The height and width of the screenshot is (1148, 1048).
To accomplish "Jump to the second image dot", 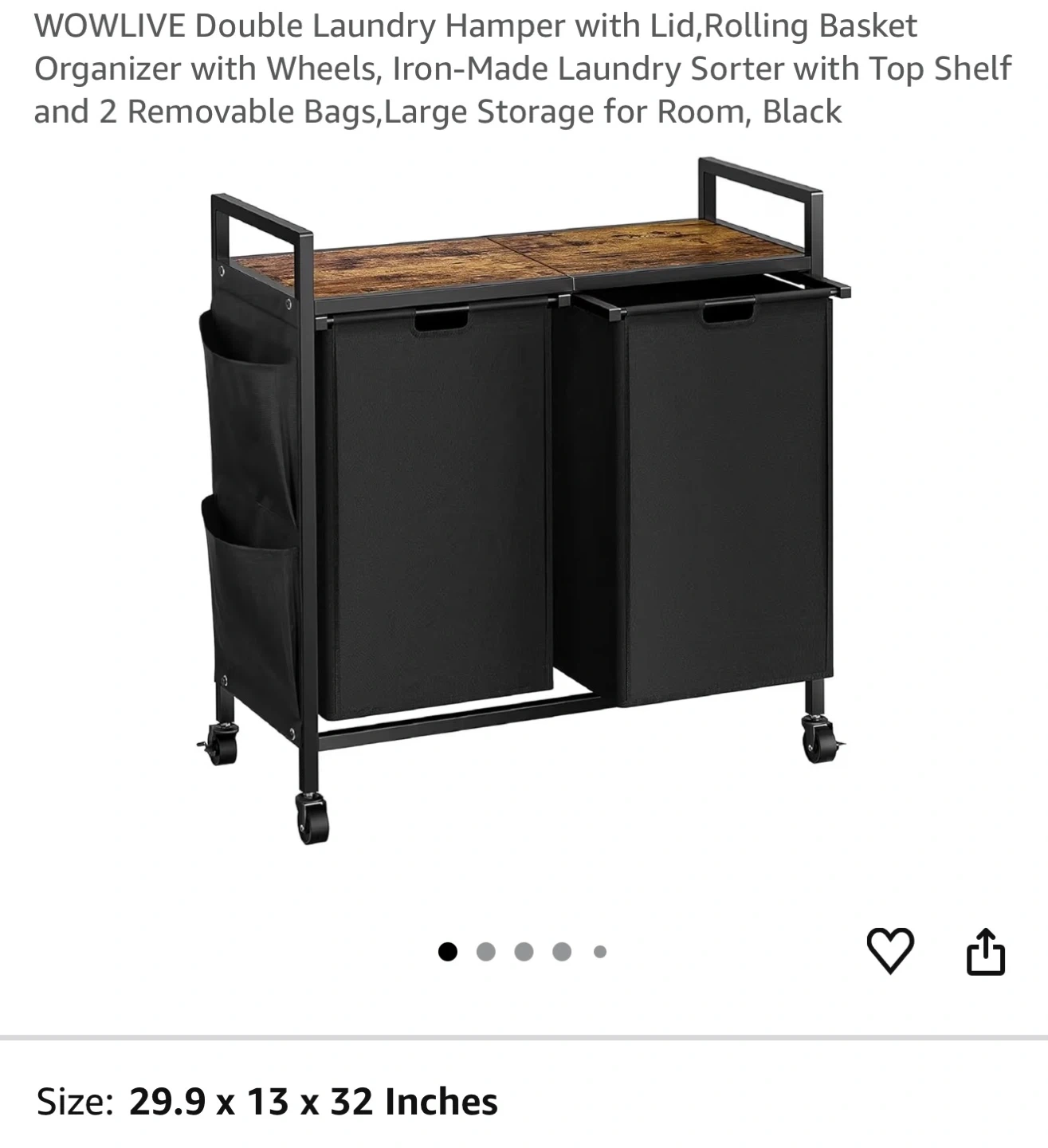I will click(485, 951).
